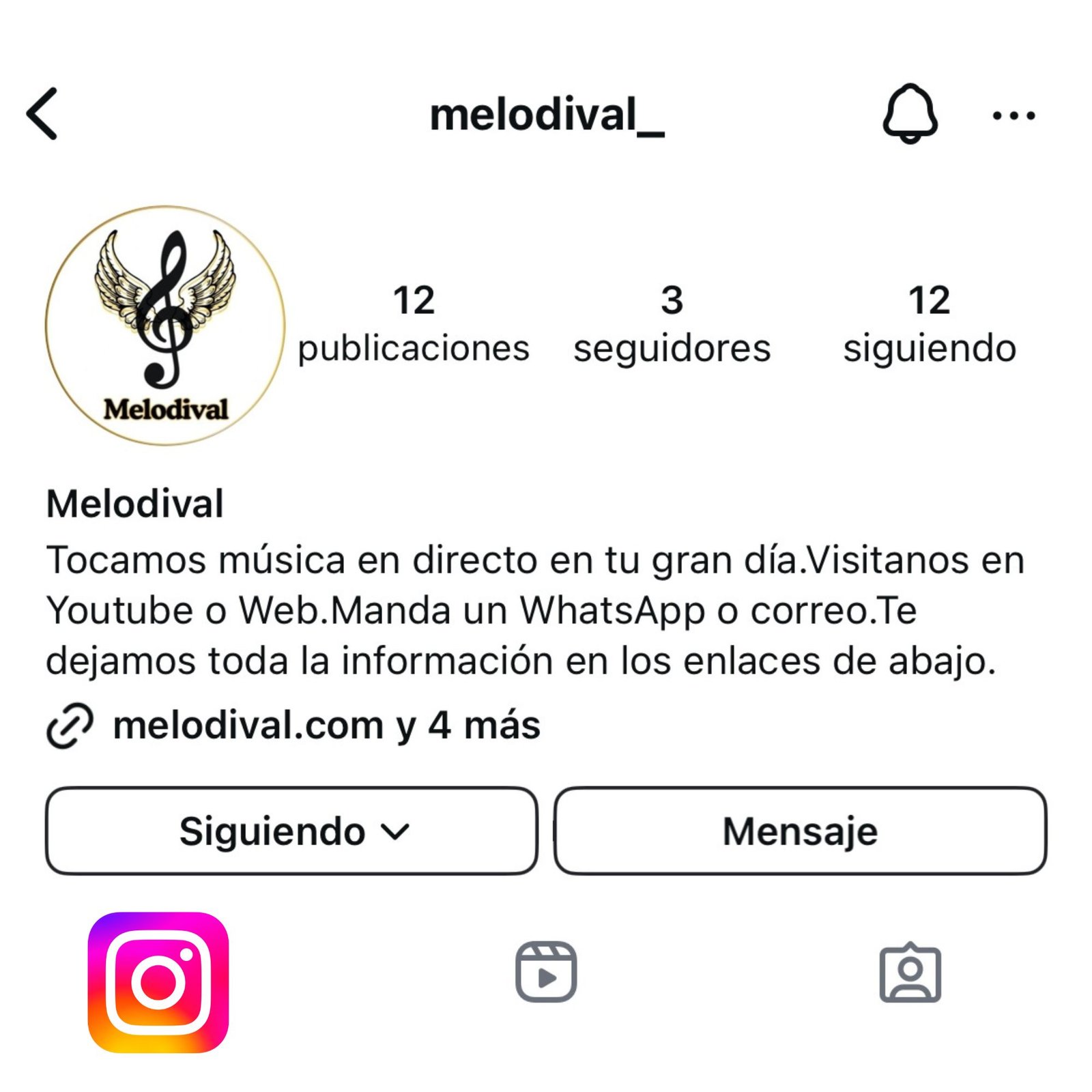1092x1092 pixels.
Task: Open the three-dot overflow menu
Action: [x=1014, y=115]
